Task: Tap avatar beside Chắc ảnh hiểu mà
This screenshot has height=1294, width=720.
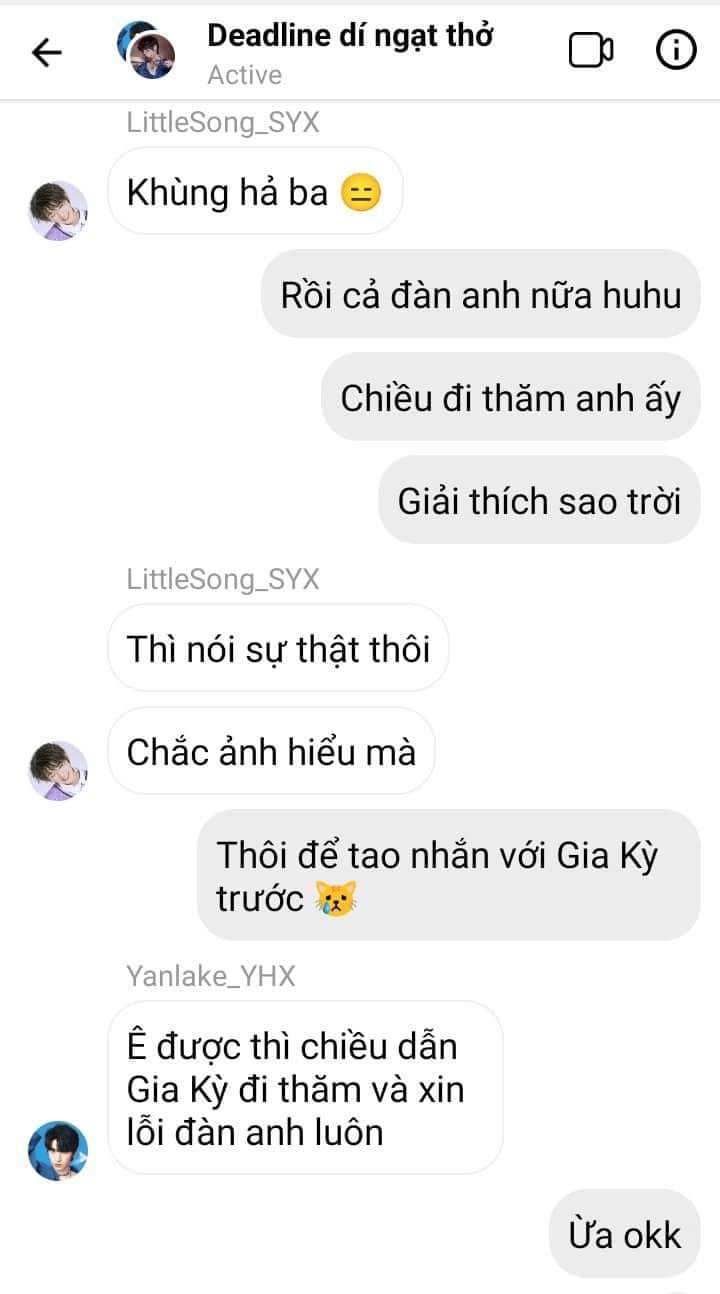Action: (58, 771)
